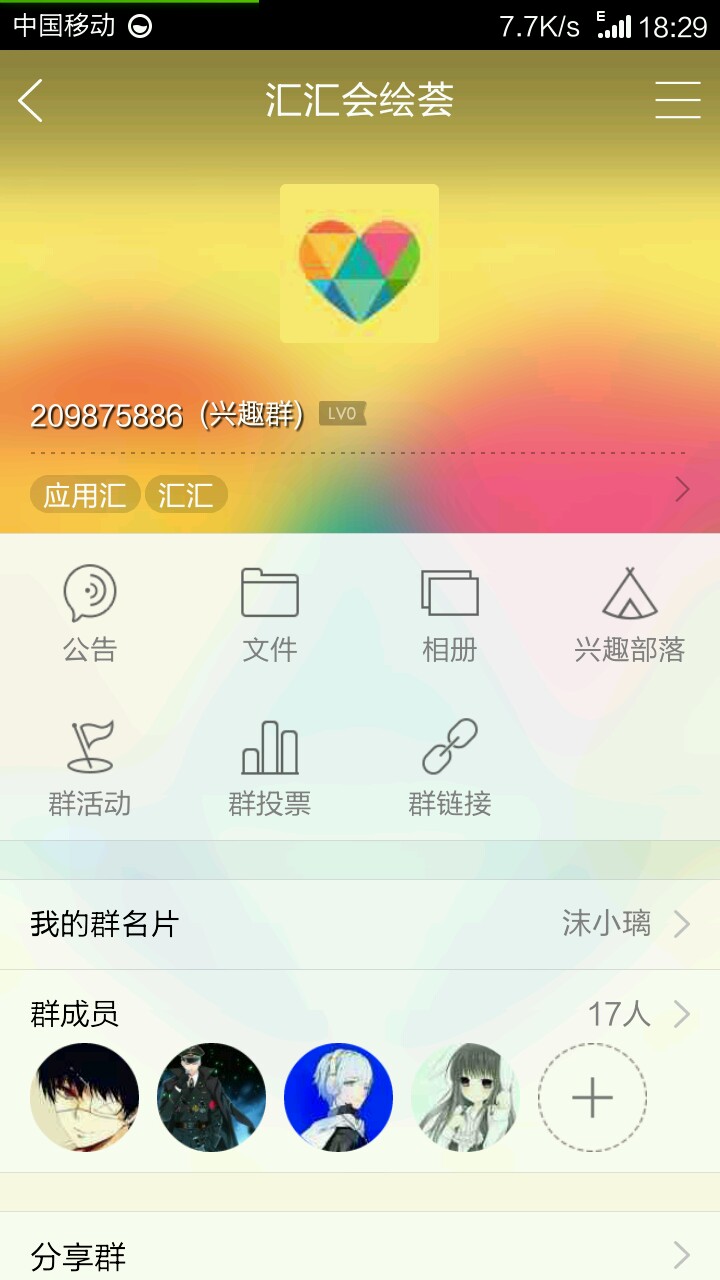Open the 分享群 share group row
The height and width of the screenshot is (1280, 720).
(360, 1255)
